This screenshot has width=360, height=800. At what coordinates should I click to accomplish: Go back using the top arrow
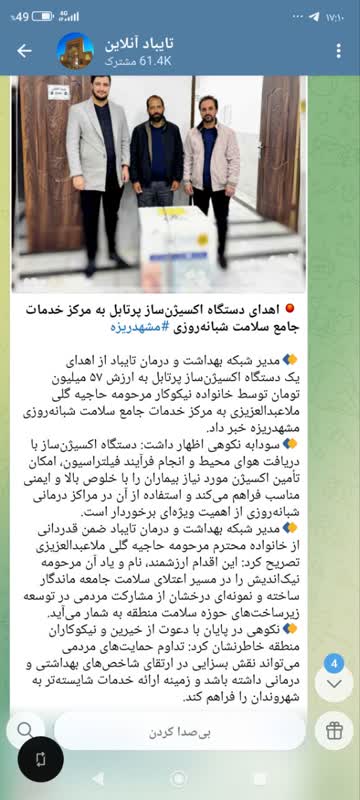point(24,51)
